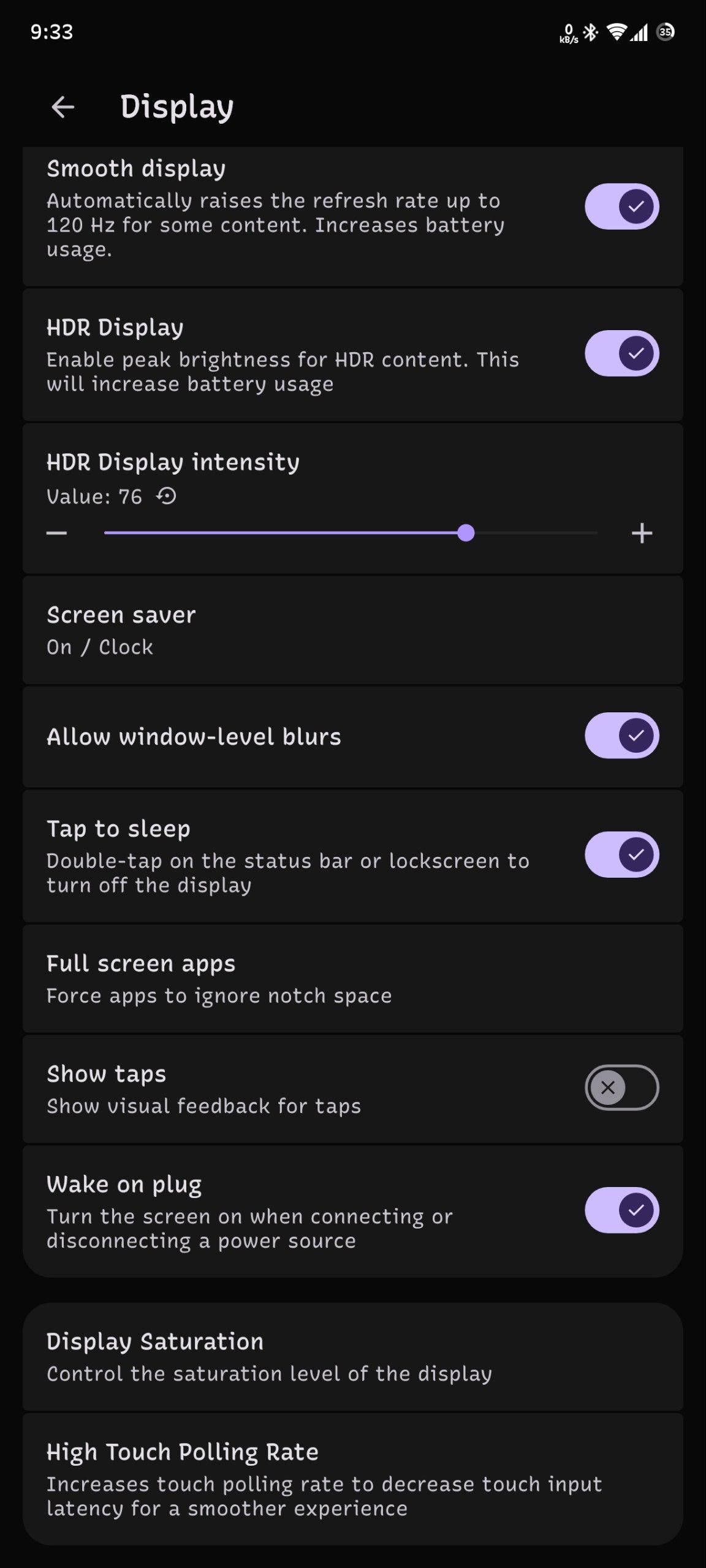Open Display Saturation settings
706x1568 pixels.
353,1357
